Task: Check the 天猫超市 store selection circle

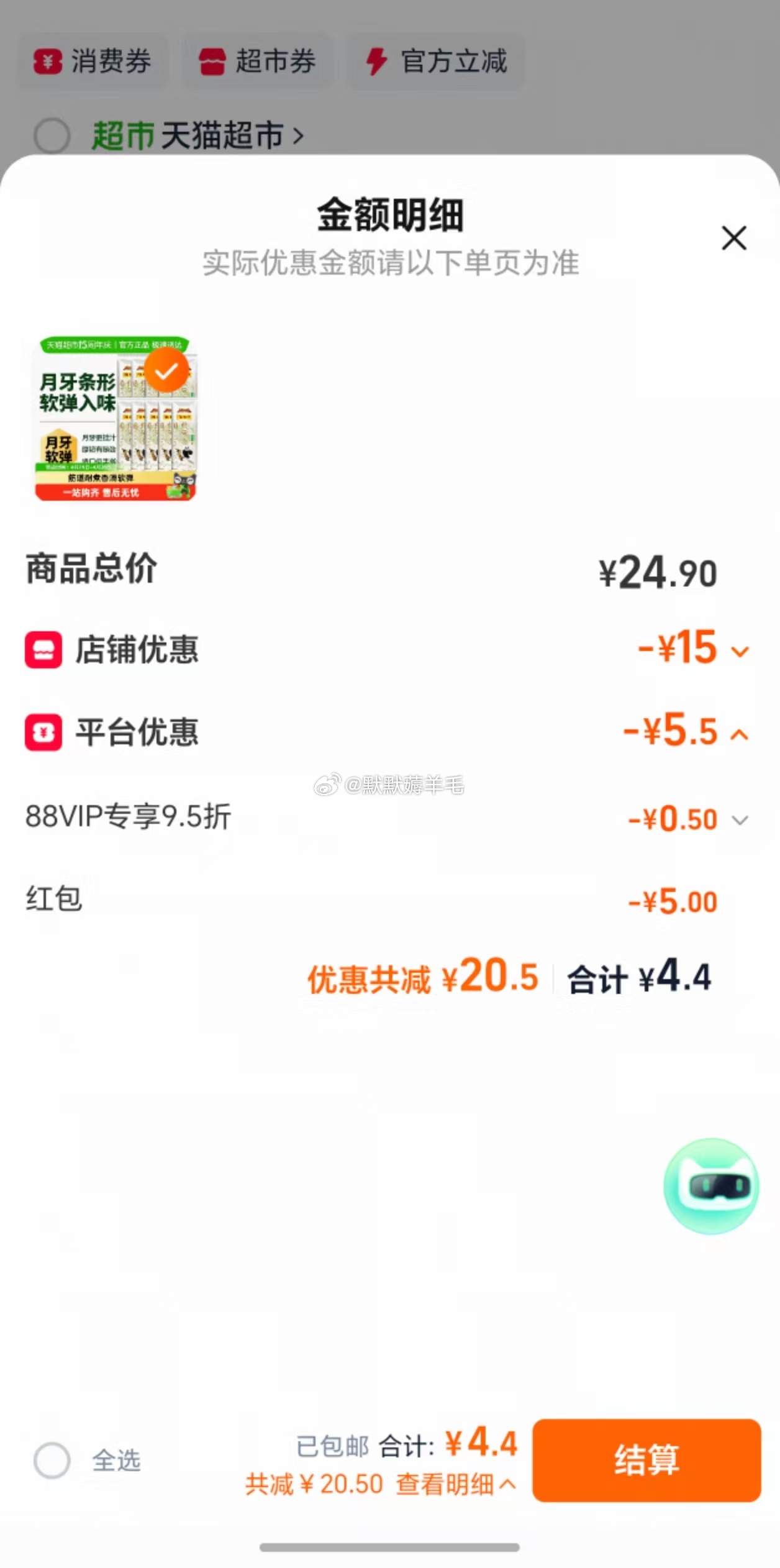Action: click(52, 135)
